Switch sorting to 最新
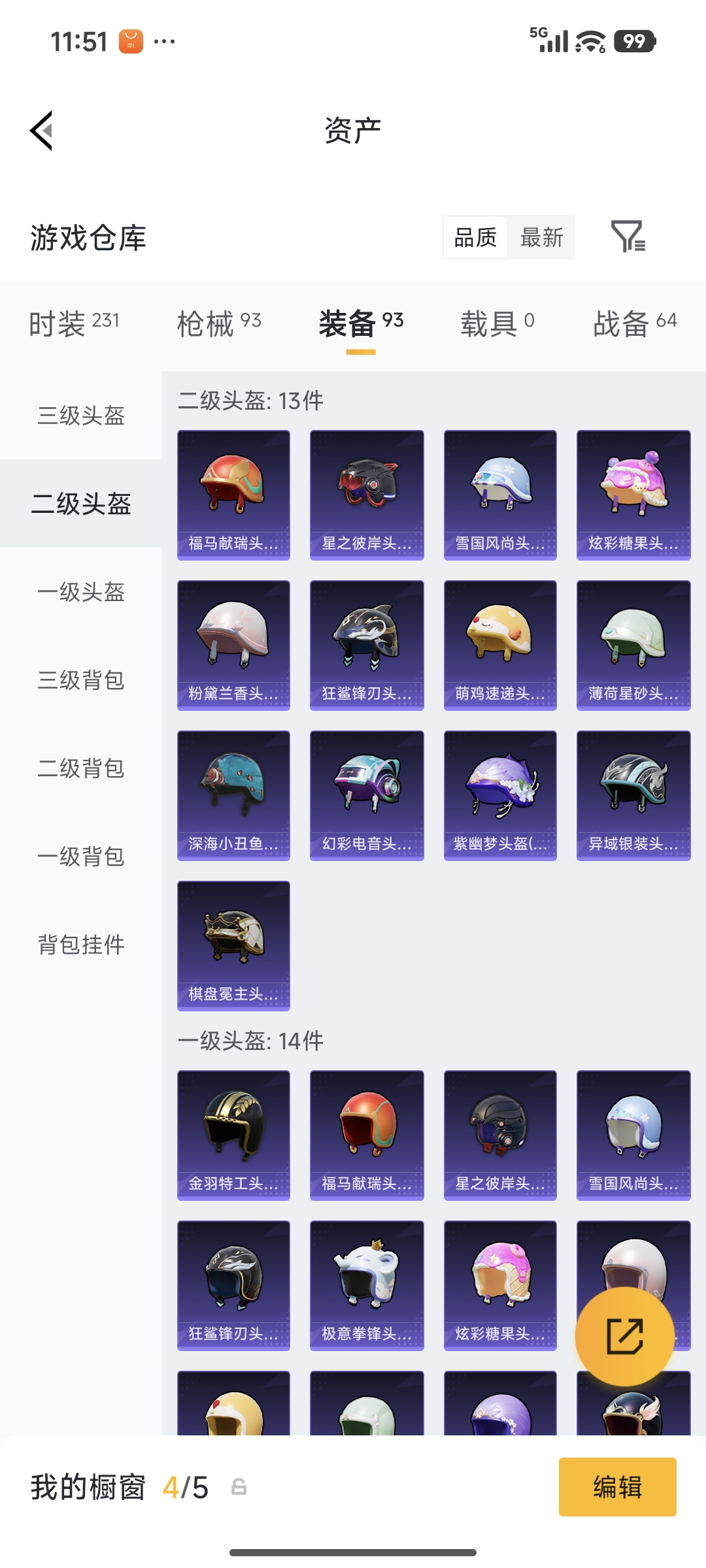This screenshot has height=1568, width=706. point(541,238)
